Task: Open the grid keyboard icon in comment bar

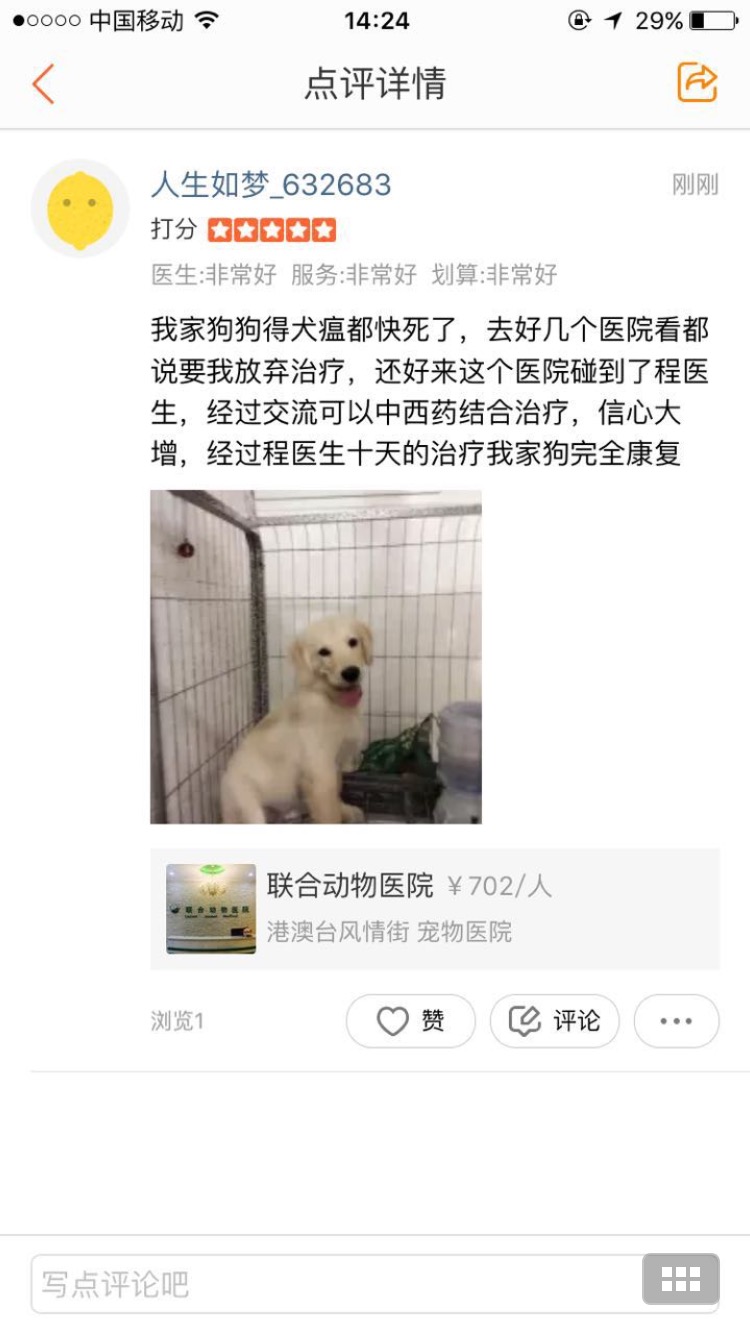Action: pyautogui.click(x=680, y=1279)
